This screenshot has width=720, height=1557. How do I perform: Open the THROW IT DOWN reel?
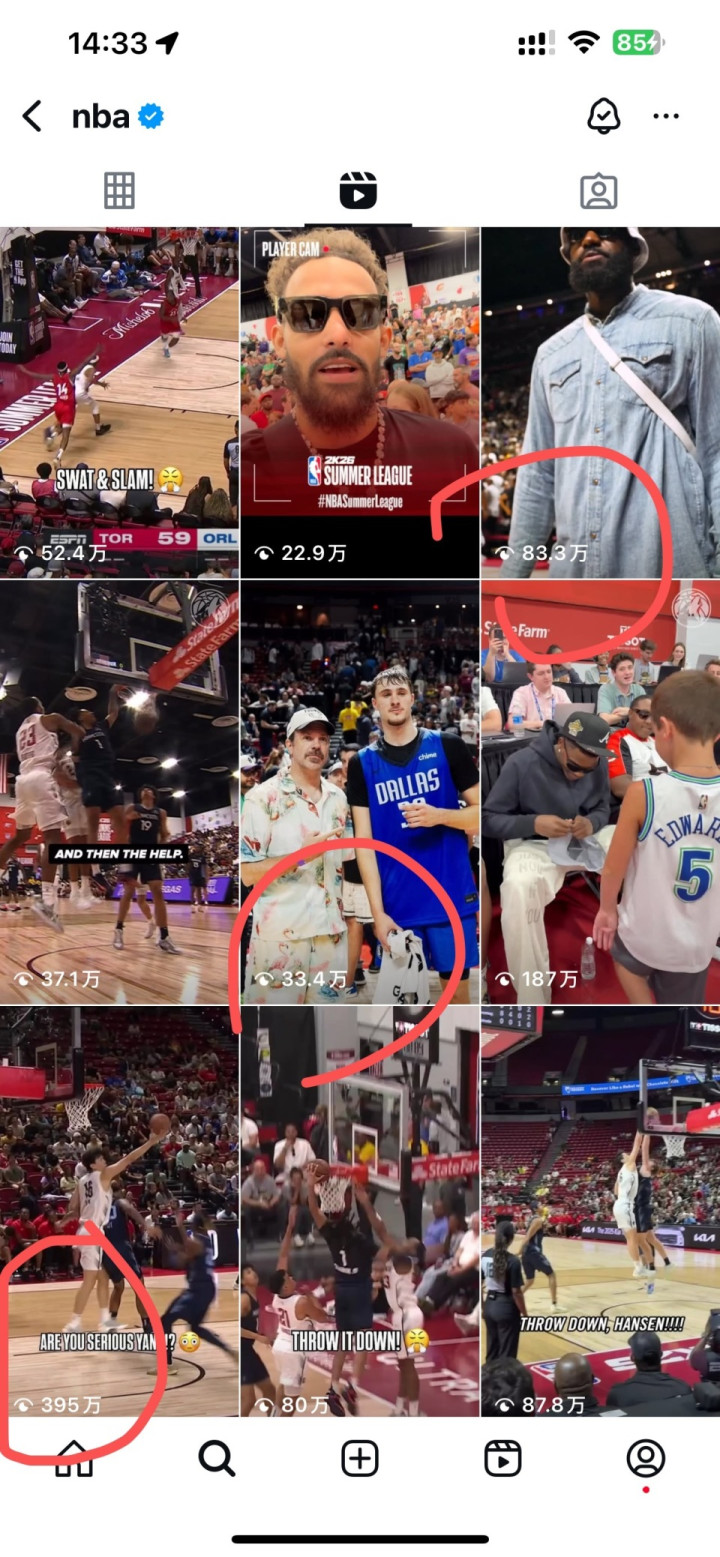(360, 1211)
